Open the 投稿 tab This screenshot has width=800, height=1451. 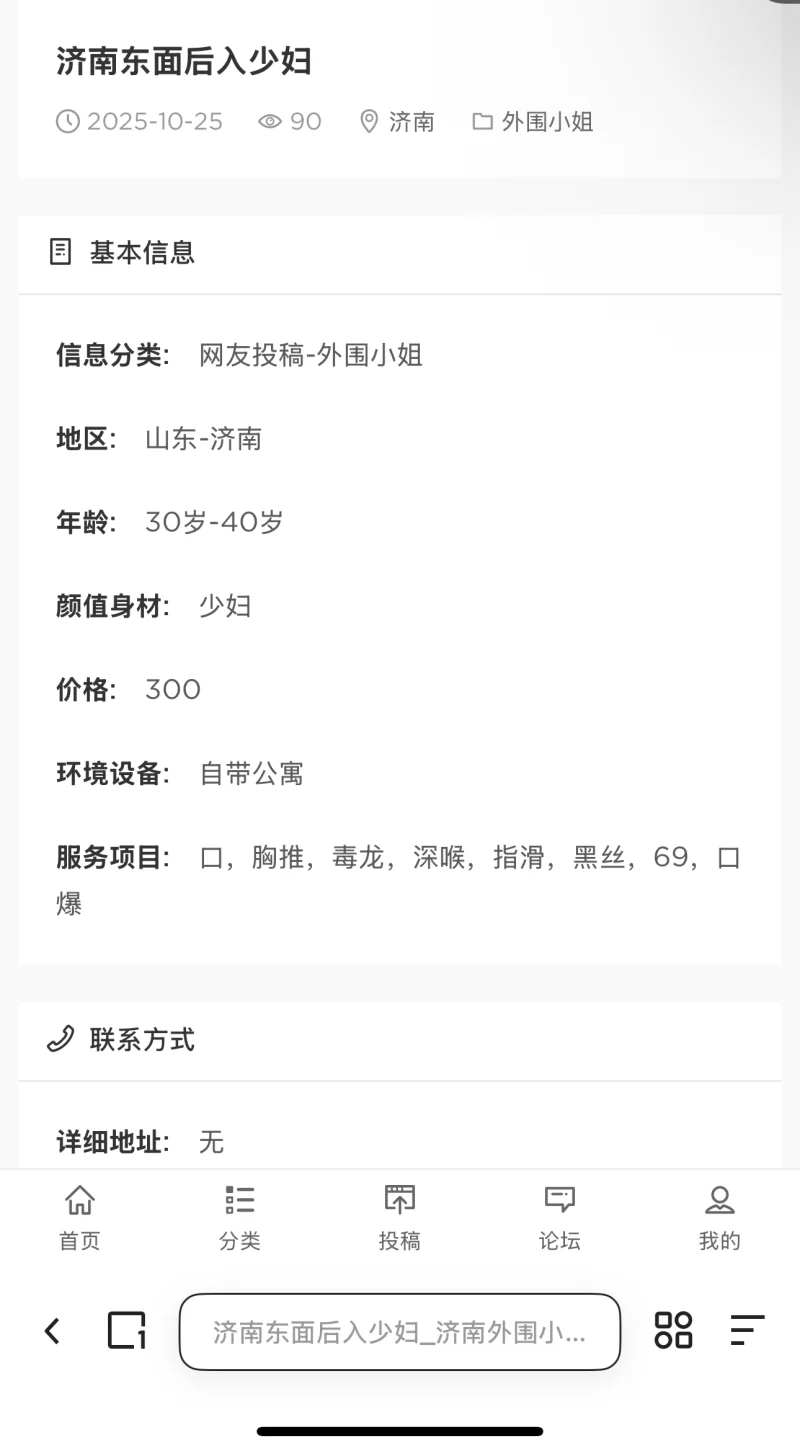click(400, 1217)
